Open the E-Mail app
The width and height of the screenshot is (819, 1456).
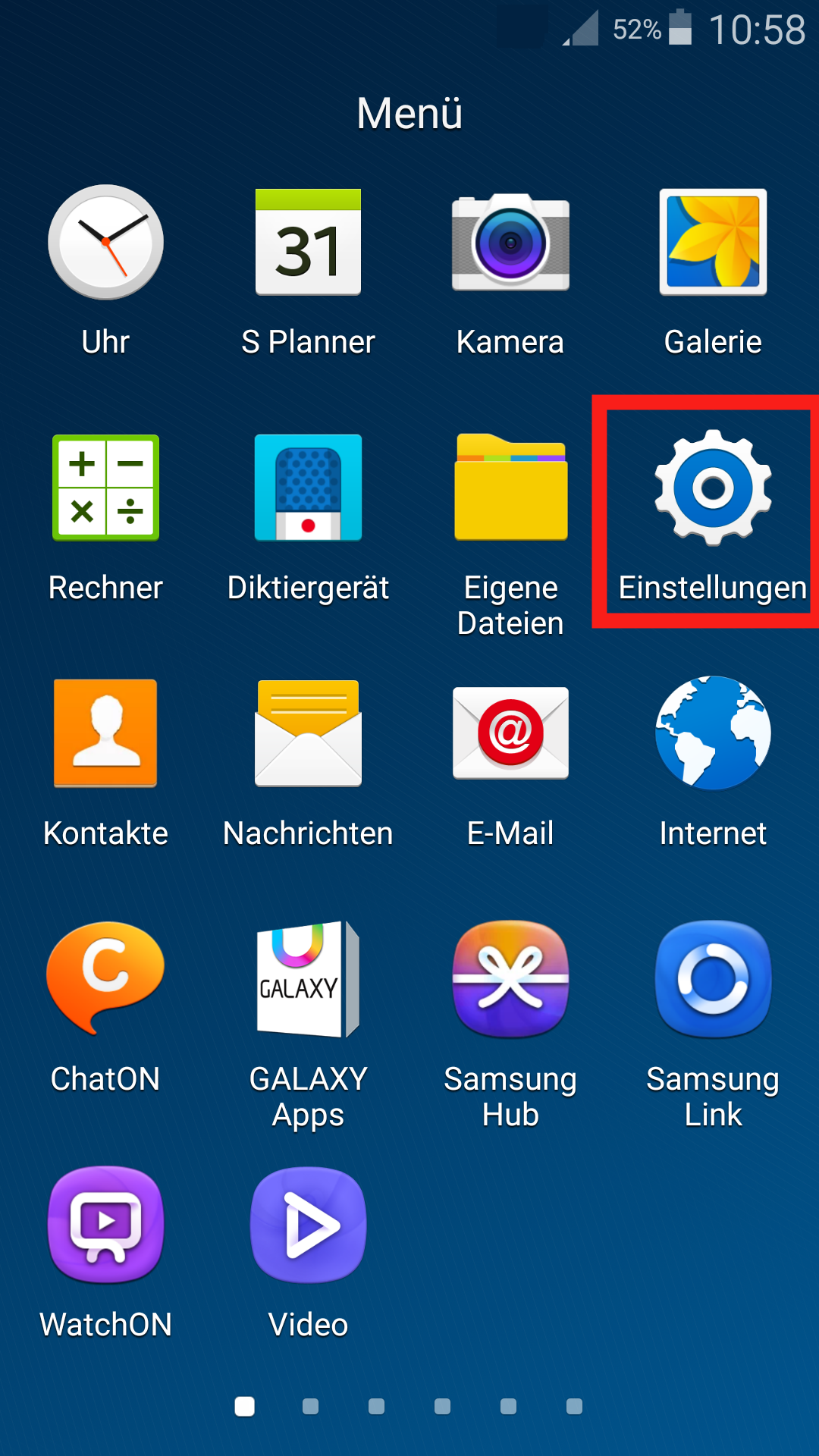510,733
